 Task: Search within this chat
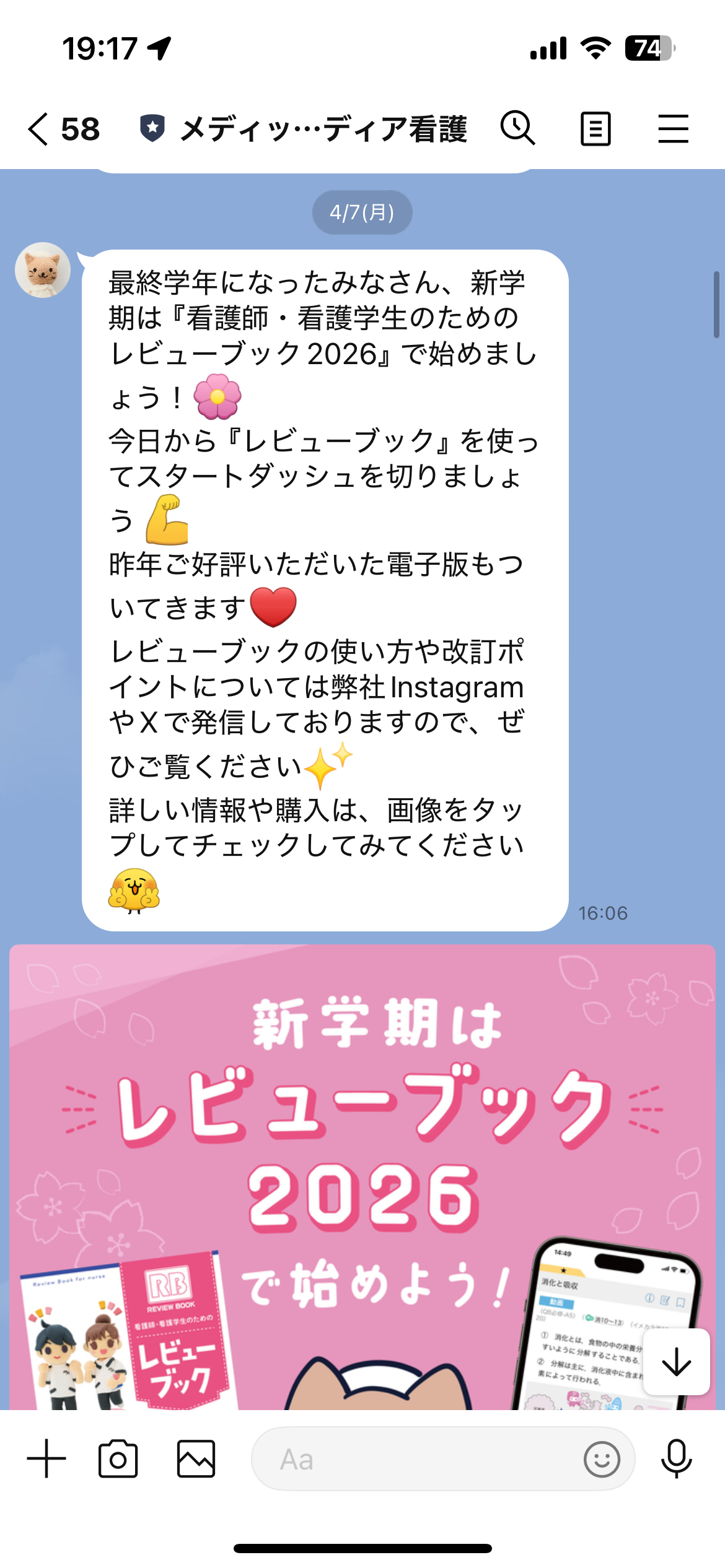517,129
